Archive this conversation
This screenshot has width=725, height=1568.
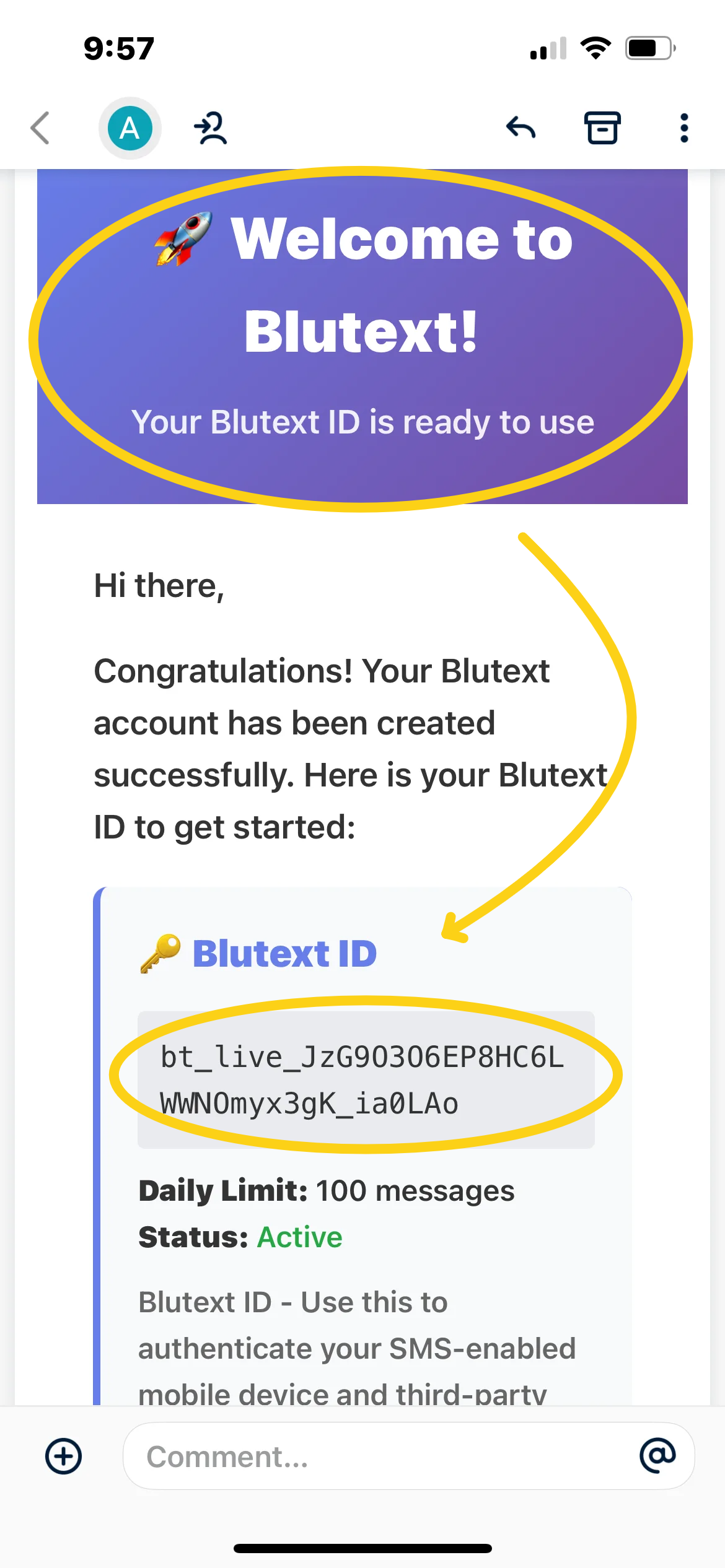click(x=602, y=128)
